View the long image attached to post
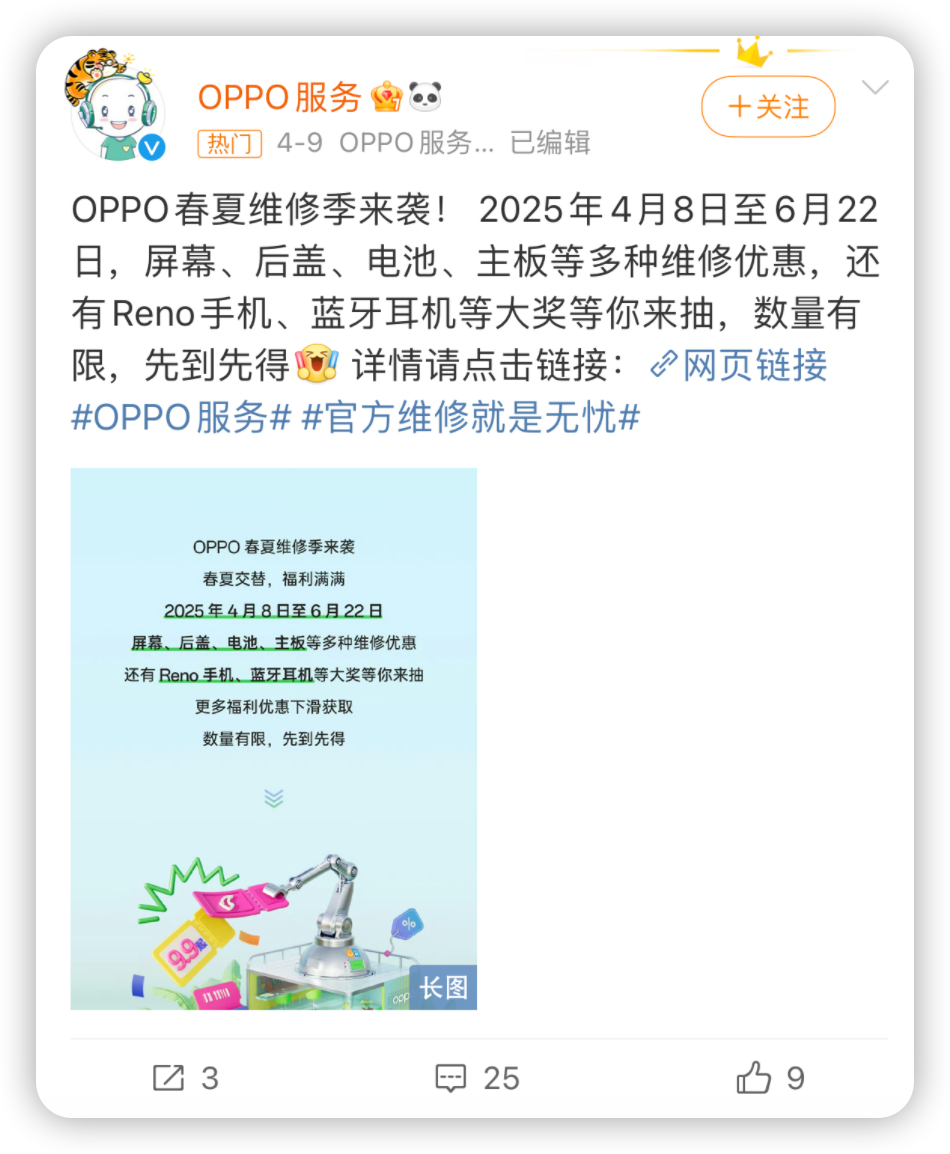Screen dimensions: 950x1154 pos(273,738)
